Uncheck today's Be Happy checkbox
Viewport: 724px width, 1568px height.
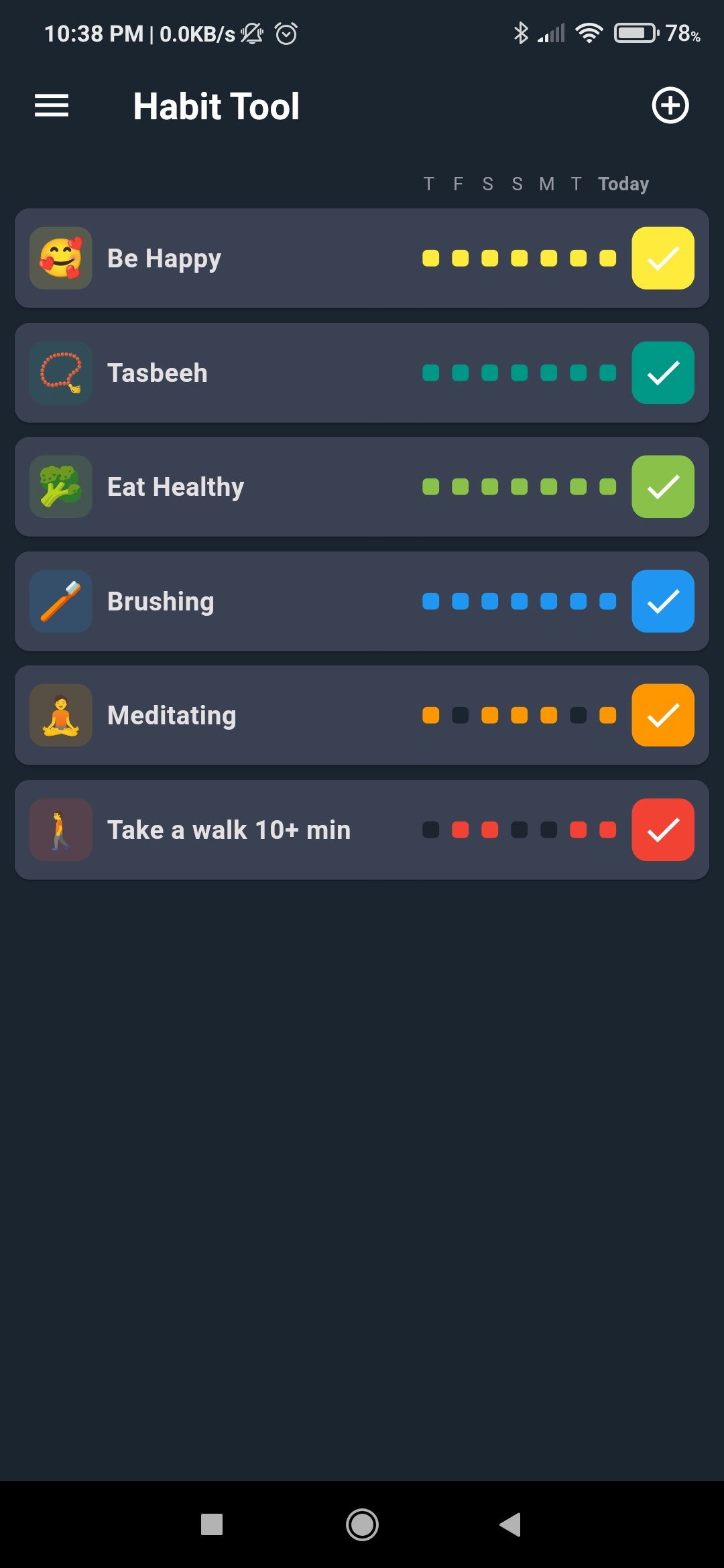click(x=662, y=259)
